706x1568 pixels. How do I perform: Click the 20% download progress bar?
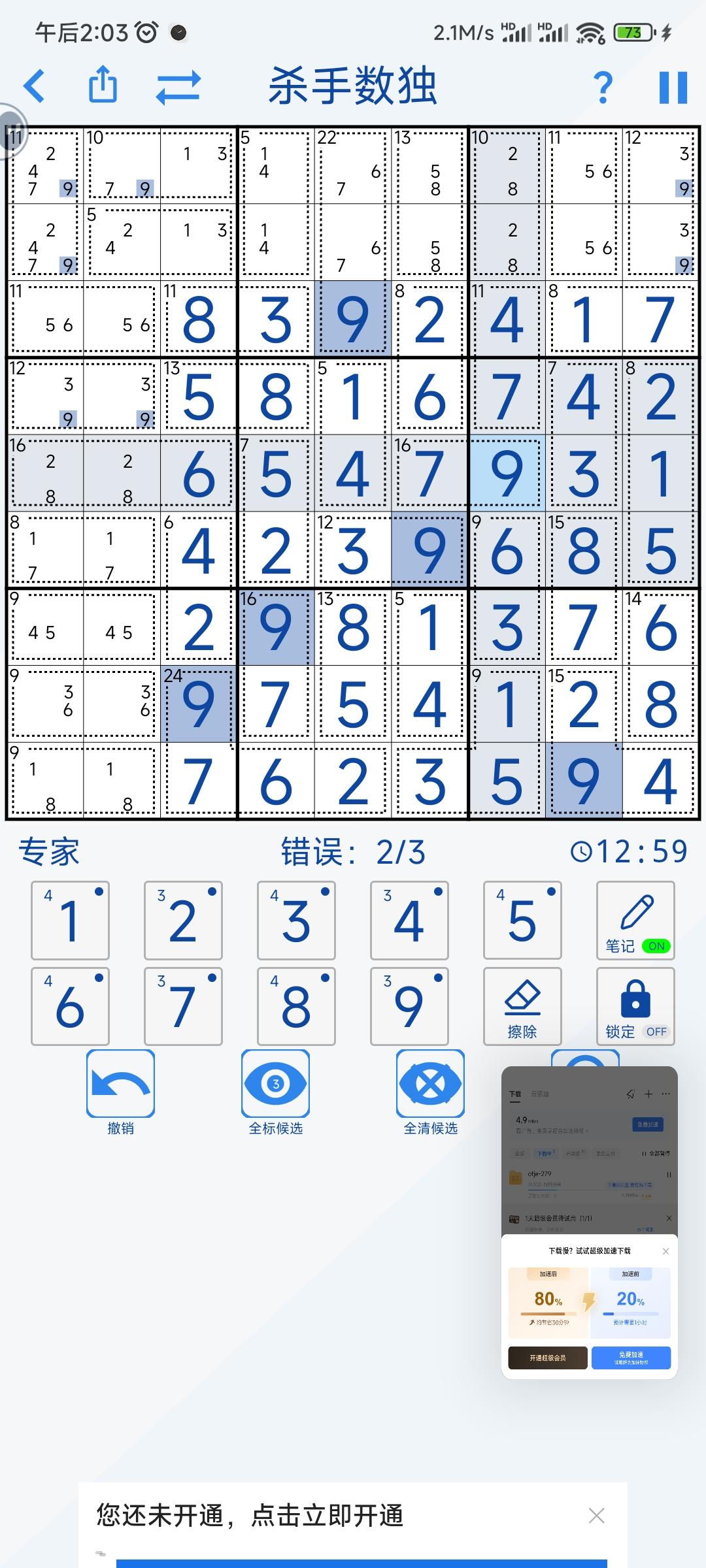point(631,1313)
